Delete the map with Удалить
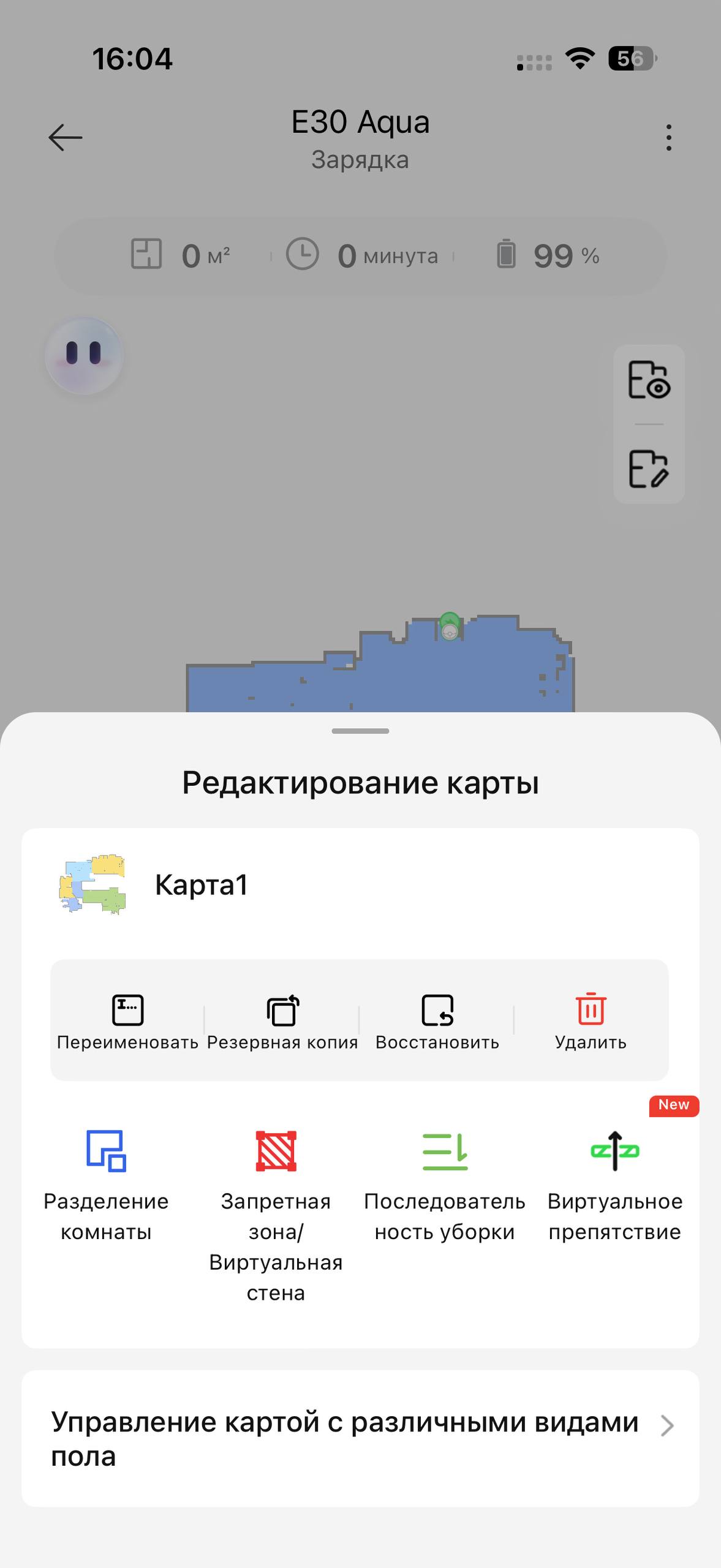Image resolution: width=721 pixels, height=1568 pixels. [x=591, y=1021]
